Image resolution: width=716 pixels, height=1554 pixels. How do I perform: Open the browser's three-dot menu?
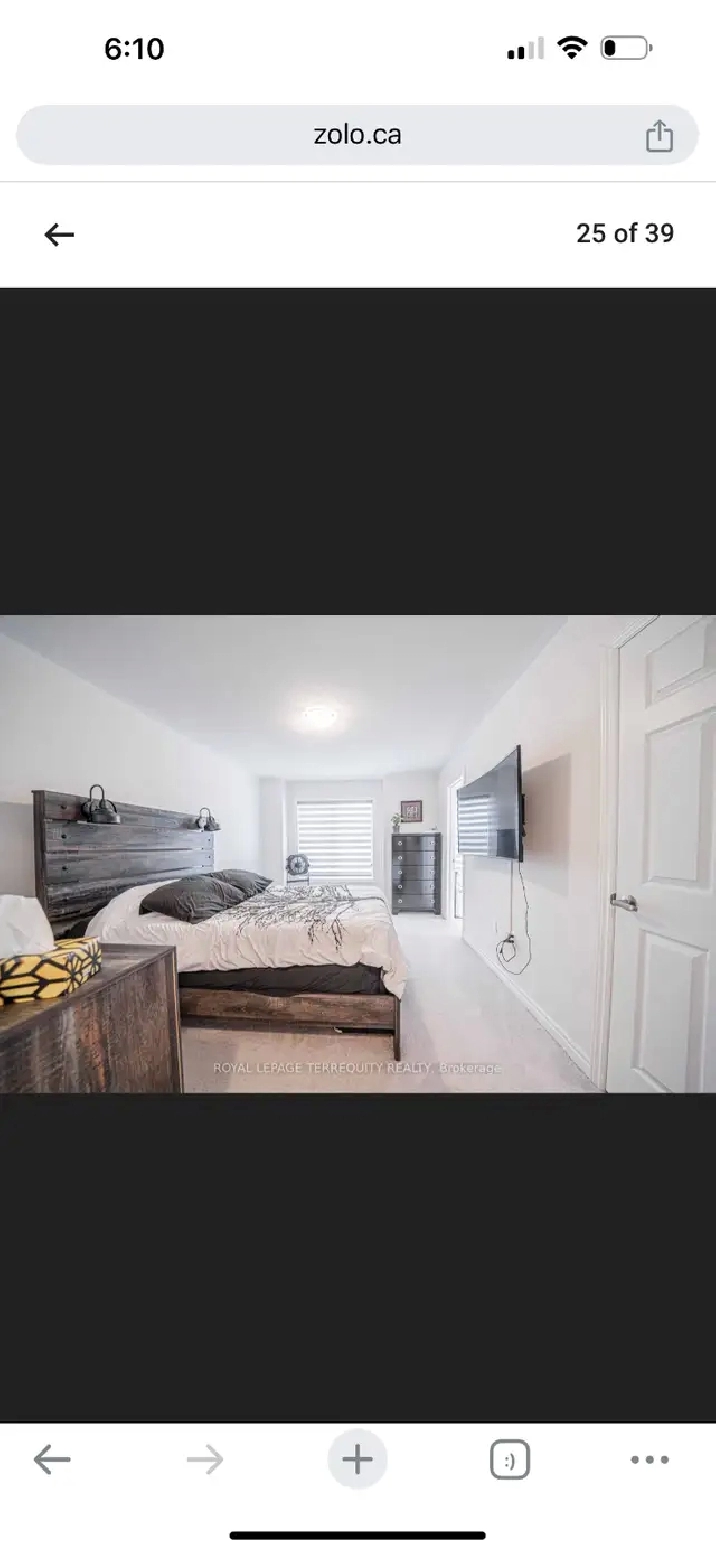[650, 1460]
